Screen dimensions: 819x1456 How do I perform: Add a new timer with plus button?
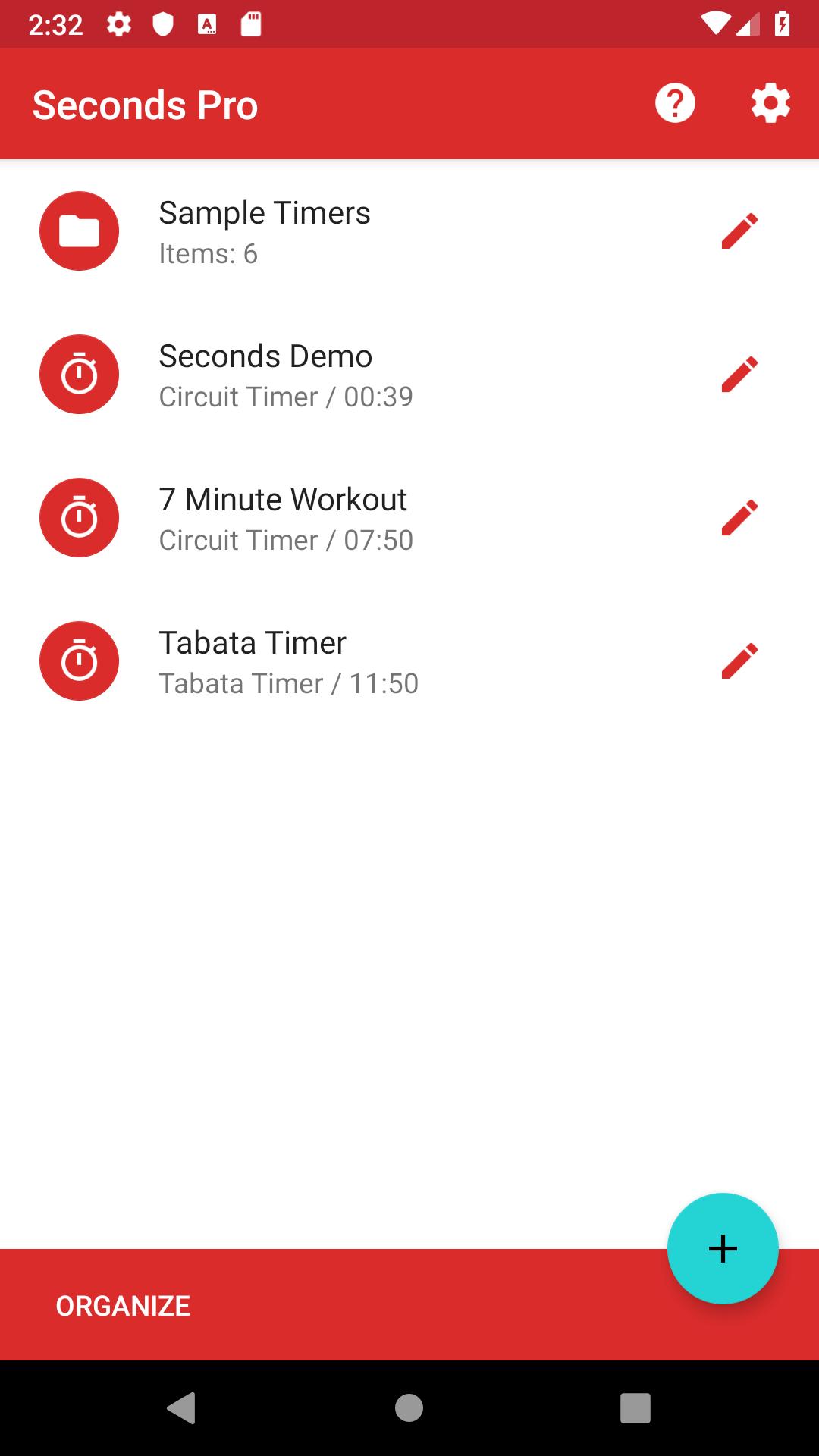click(723, 1249)
